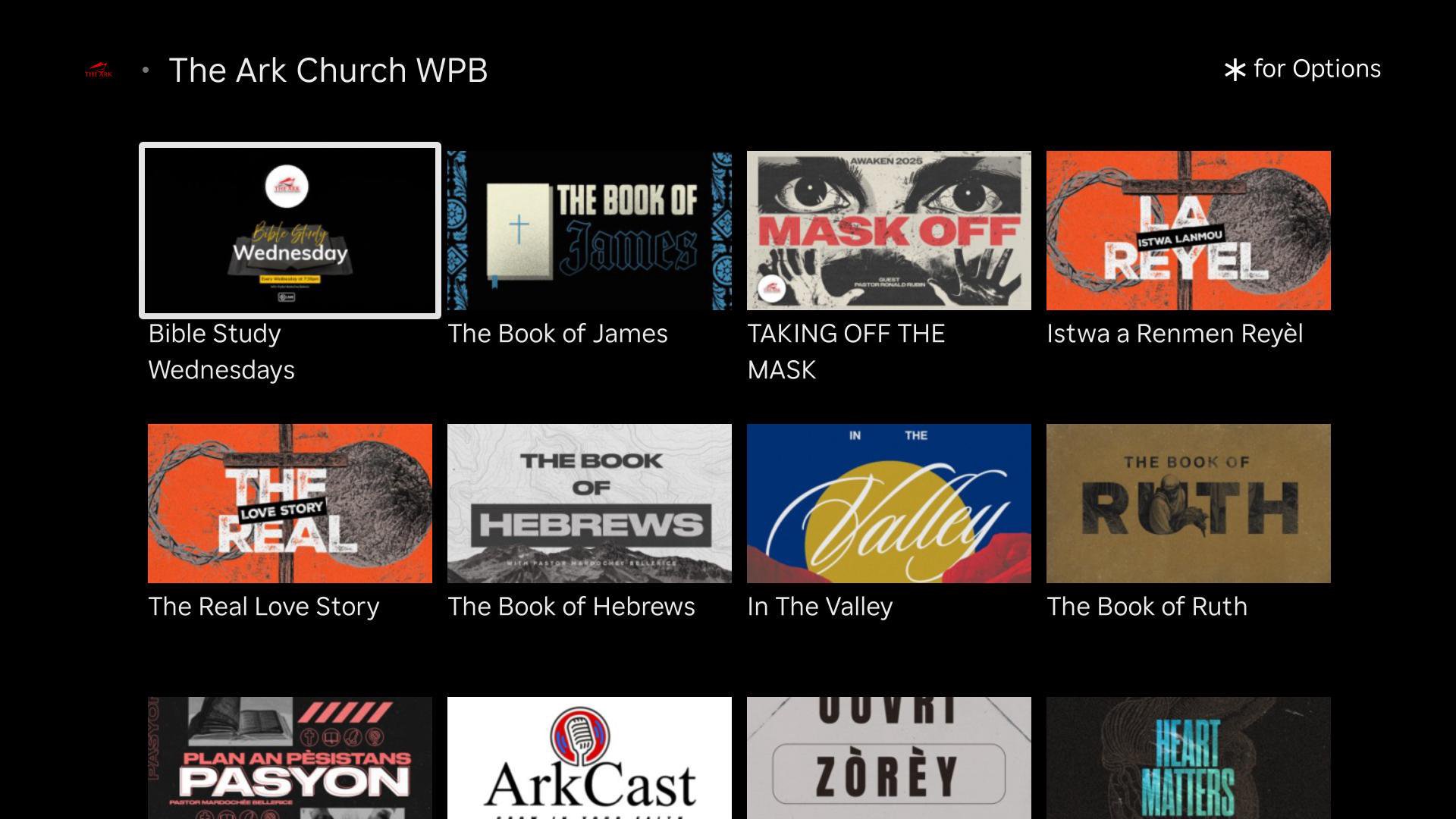This screenshot has height=819, width=1456.
Task: Open the Heart Matters tile
Action: point(1188,757)
